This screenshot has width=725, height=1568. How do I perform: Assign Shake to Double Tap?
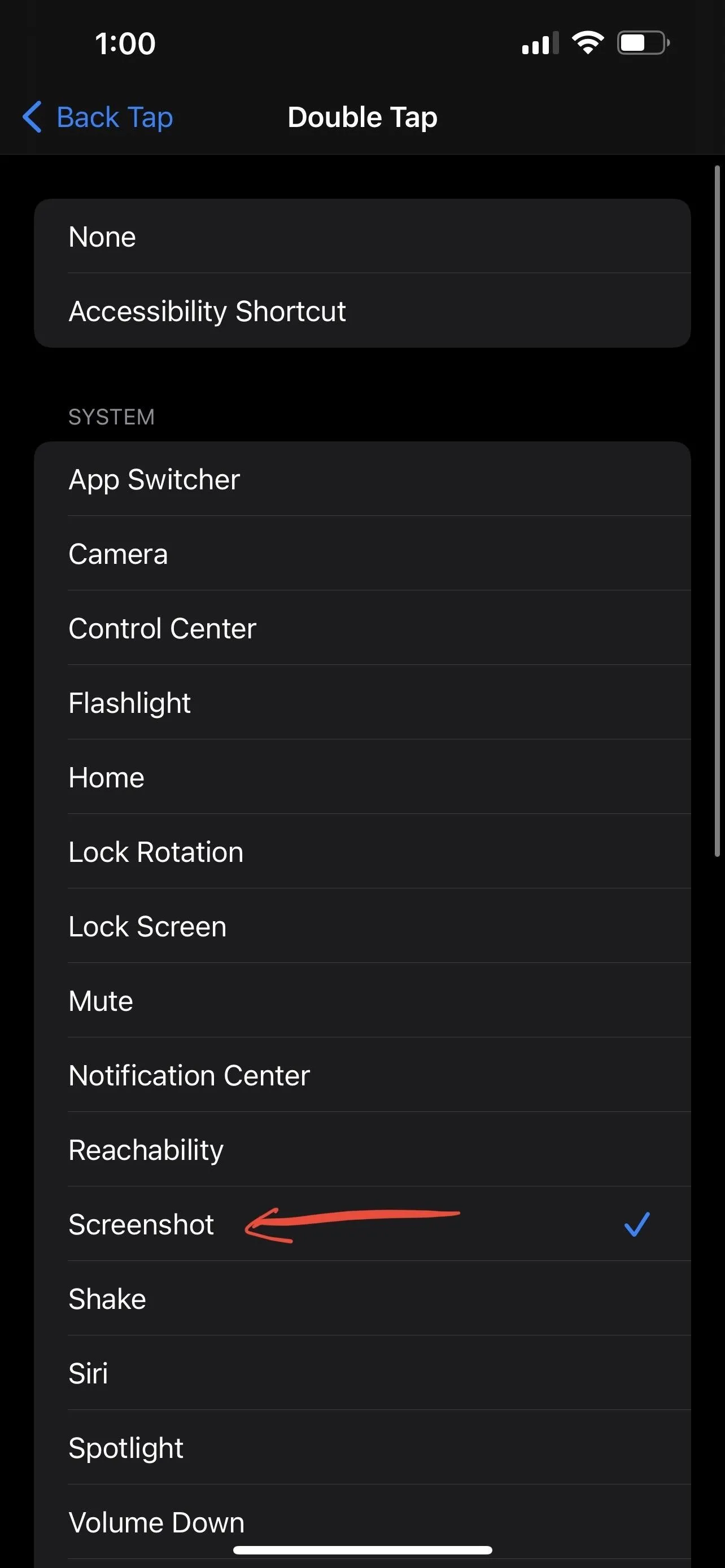pos(362,1298)
